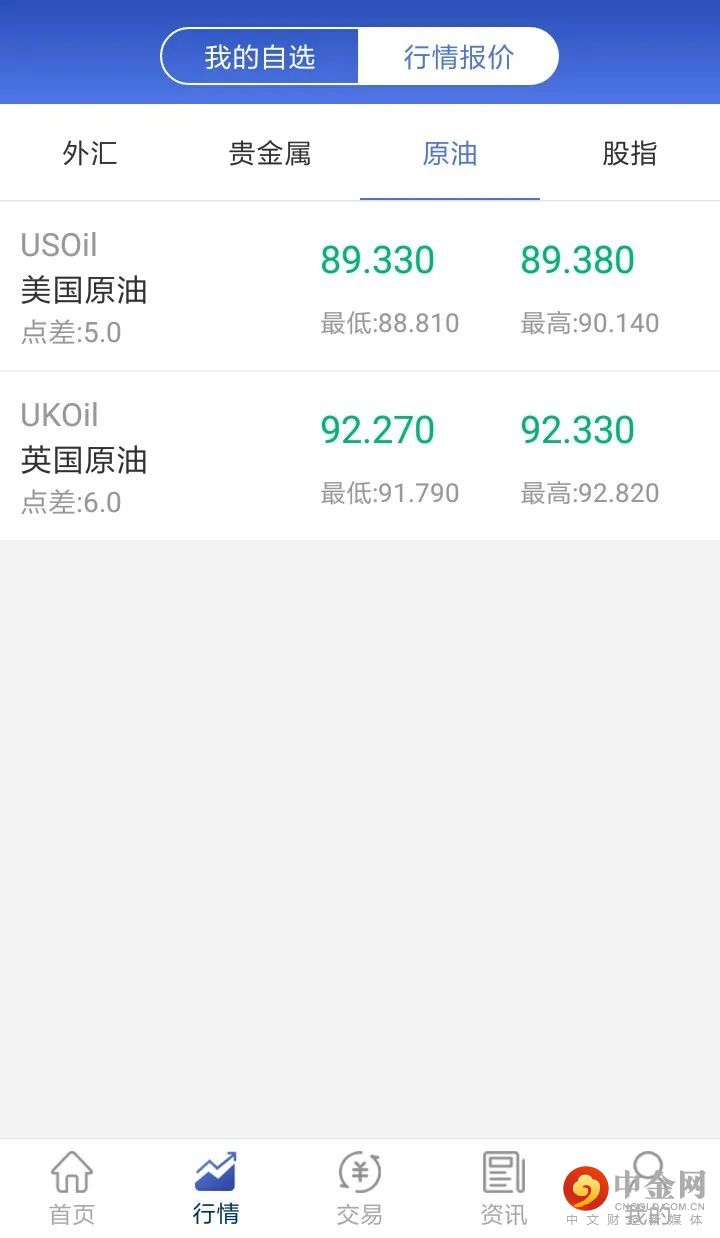The height and width of the screenshot is (1238, 720).
Task: Open the USOil 美国原油 quote row
Action: [x=360, y=287]
